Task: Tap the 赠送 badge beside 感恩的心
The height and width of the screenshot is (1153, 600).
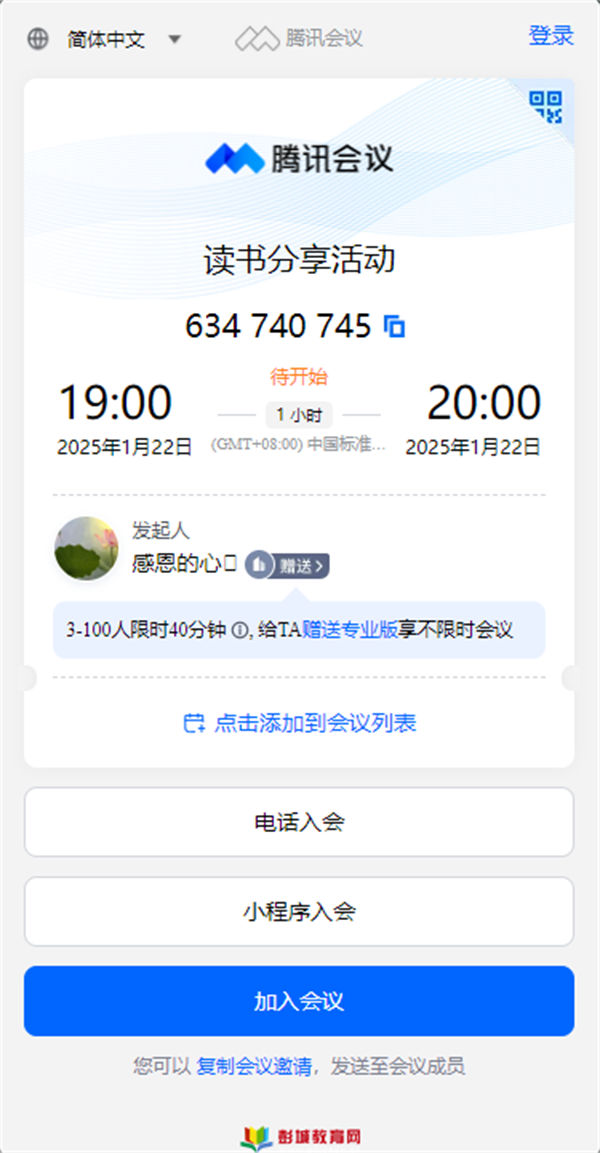Action: 288,566
